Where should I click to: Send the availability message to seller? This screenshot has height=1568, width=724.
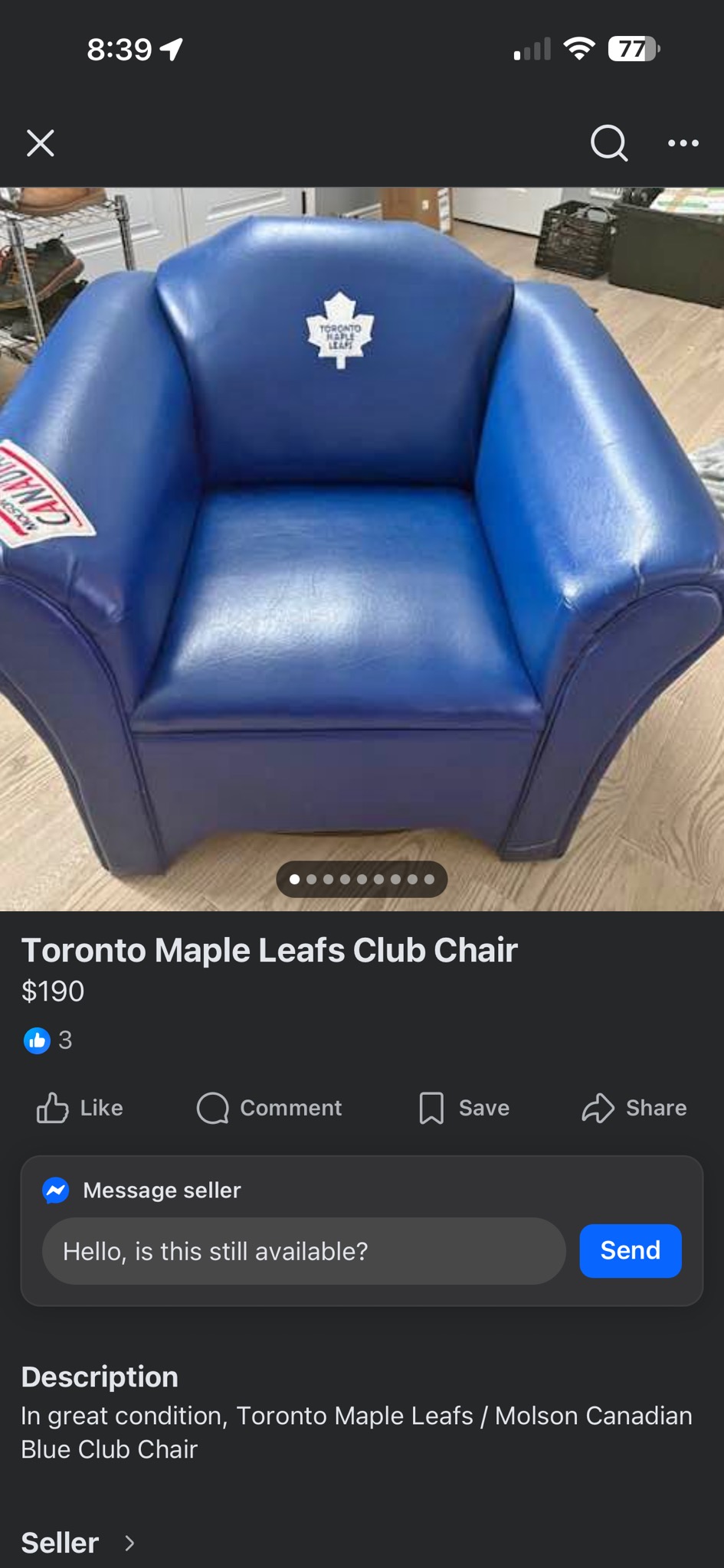point(630,1251)
